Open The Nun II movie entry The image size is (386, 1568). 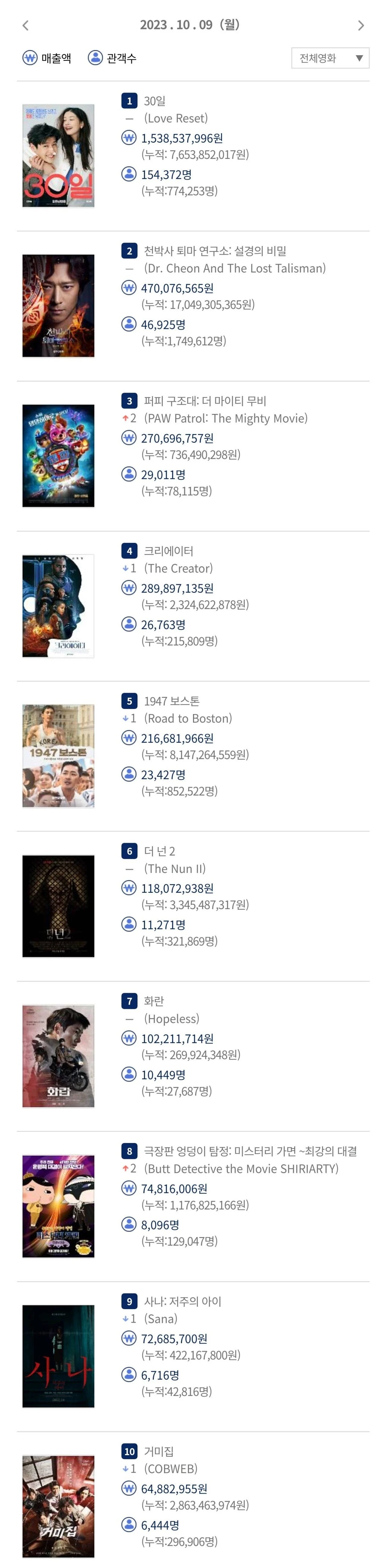159,851
